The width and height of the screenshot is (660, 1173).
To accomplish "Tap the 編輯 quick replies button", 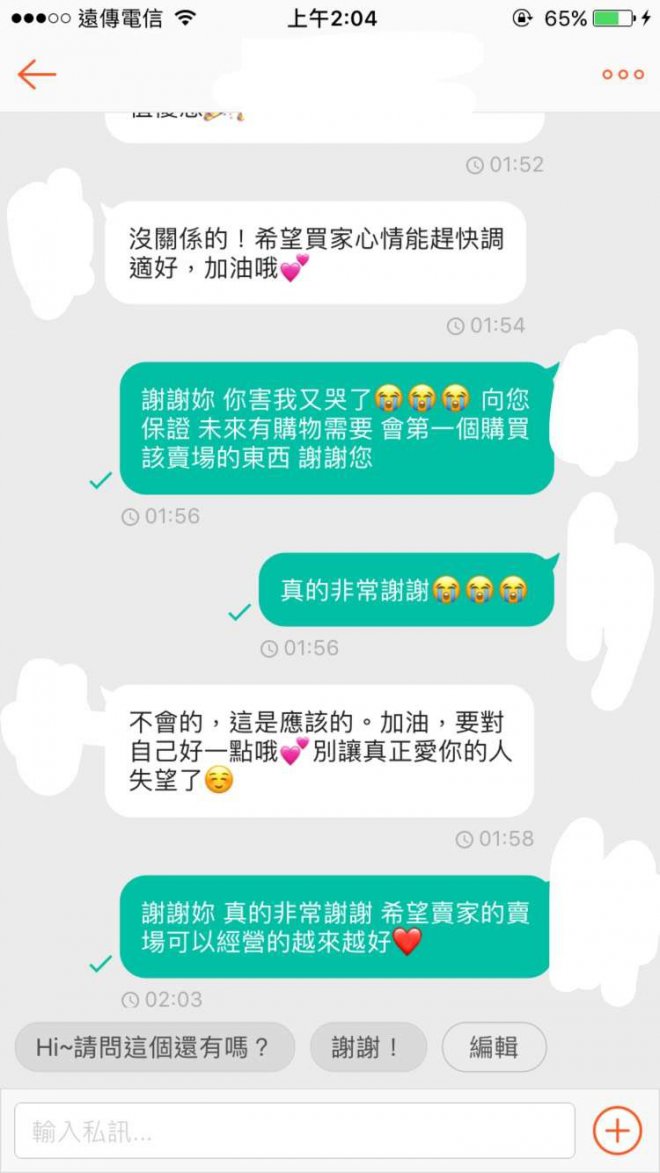I will (494, 1047).
